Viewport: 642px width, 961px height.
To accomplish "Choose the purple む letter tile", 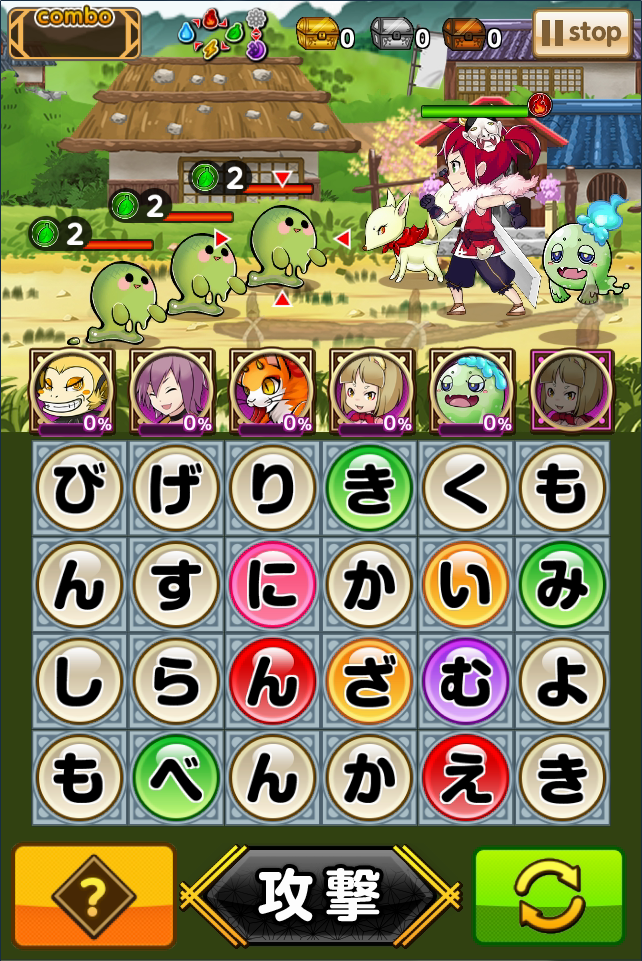I will 466,682.
